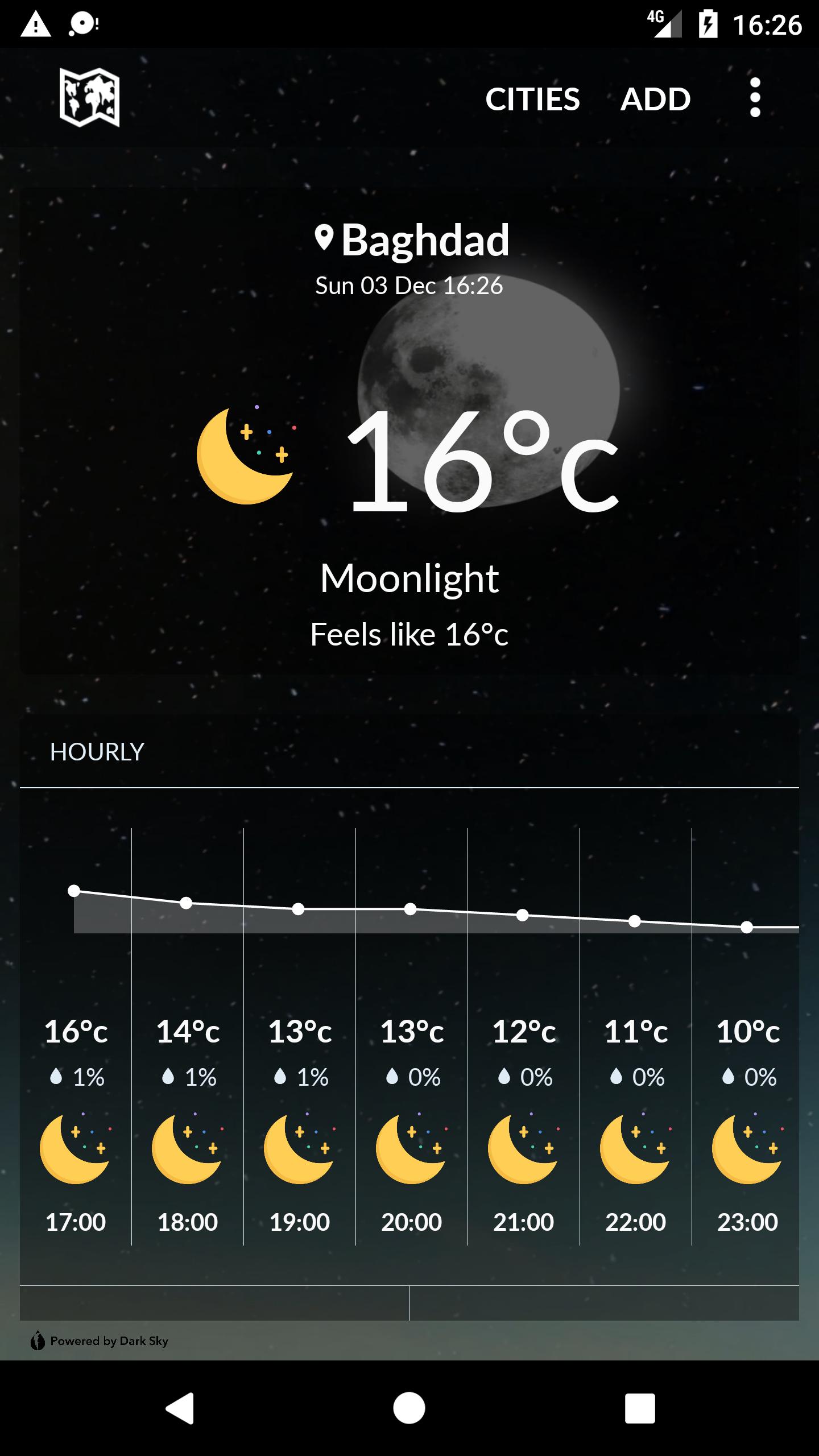
Task: Tap the battery charging indicator
Action: tap(707, 23)
